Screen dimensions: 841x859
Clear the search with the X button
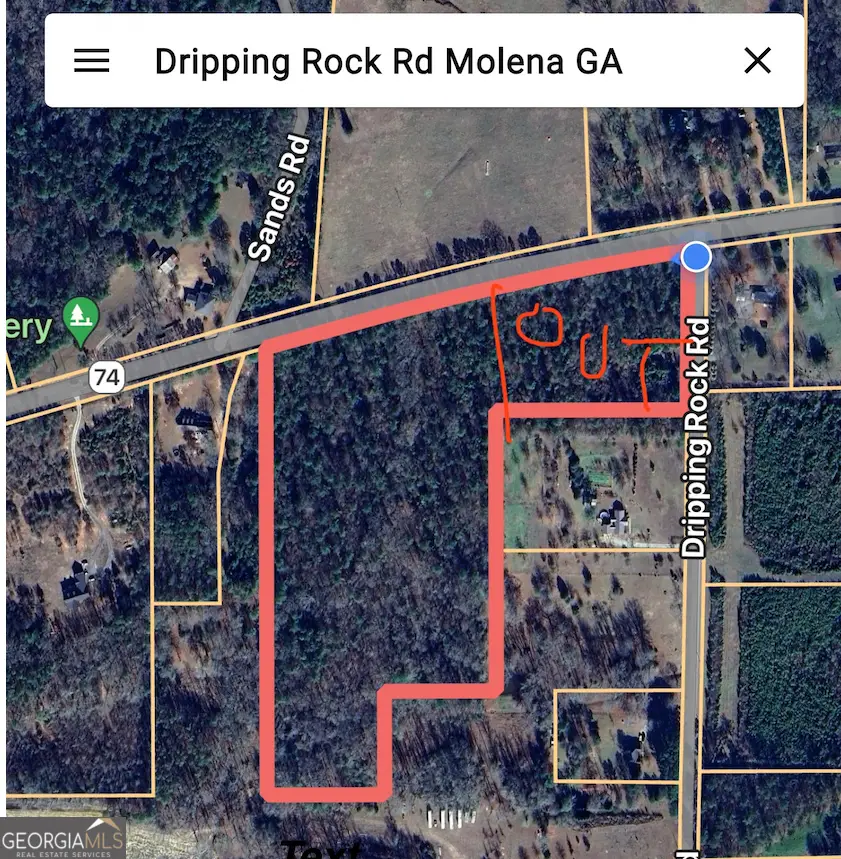[x=758, y=61]
